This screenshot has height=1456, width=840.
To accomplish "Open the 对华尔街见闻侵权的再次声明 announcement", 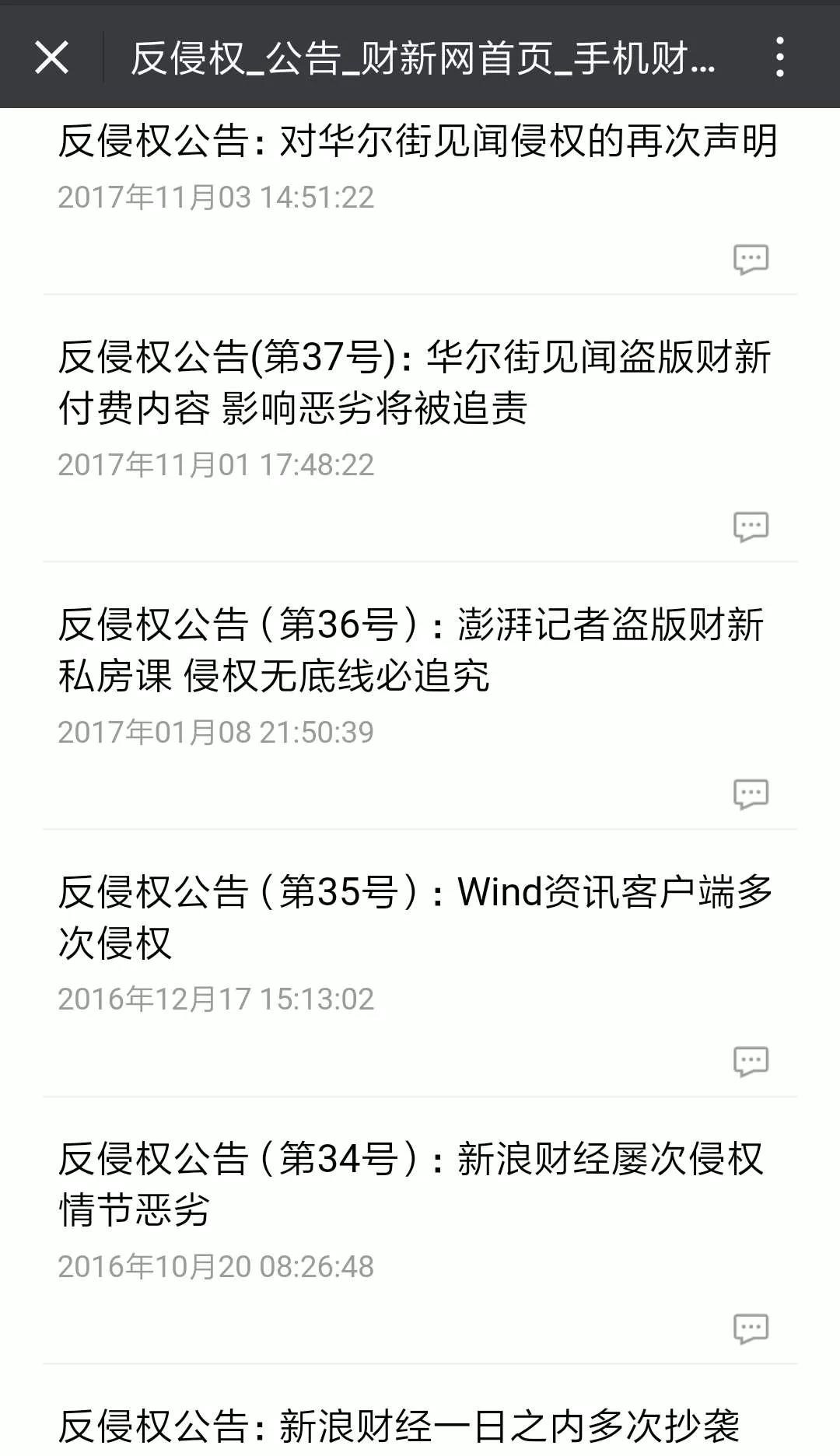I will point(418,141).
